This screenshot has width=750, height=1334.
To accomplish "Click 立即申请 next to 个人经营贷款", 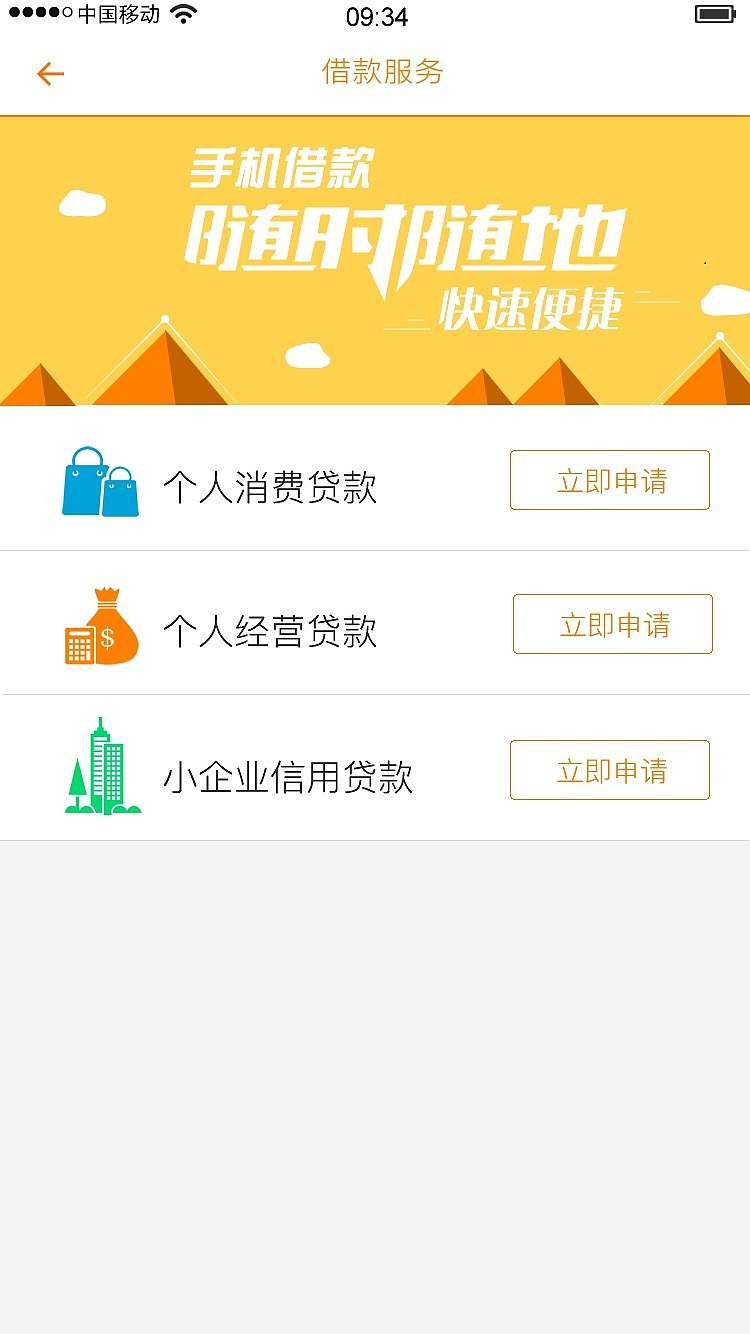I will [612, 624].
